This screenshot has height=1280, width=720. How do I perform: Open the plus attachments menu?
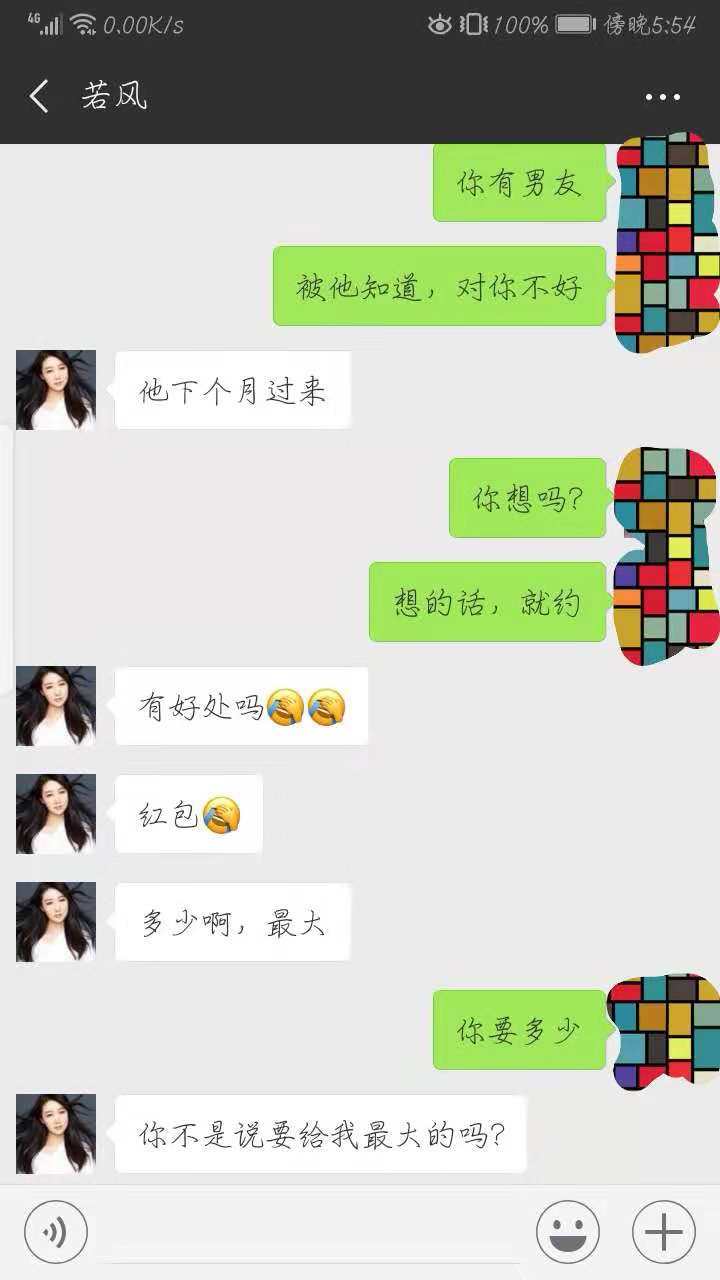pos(664,1232)
